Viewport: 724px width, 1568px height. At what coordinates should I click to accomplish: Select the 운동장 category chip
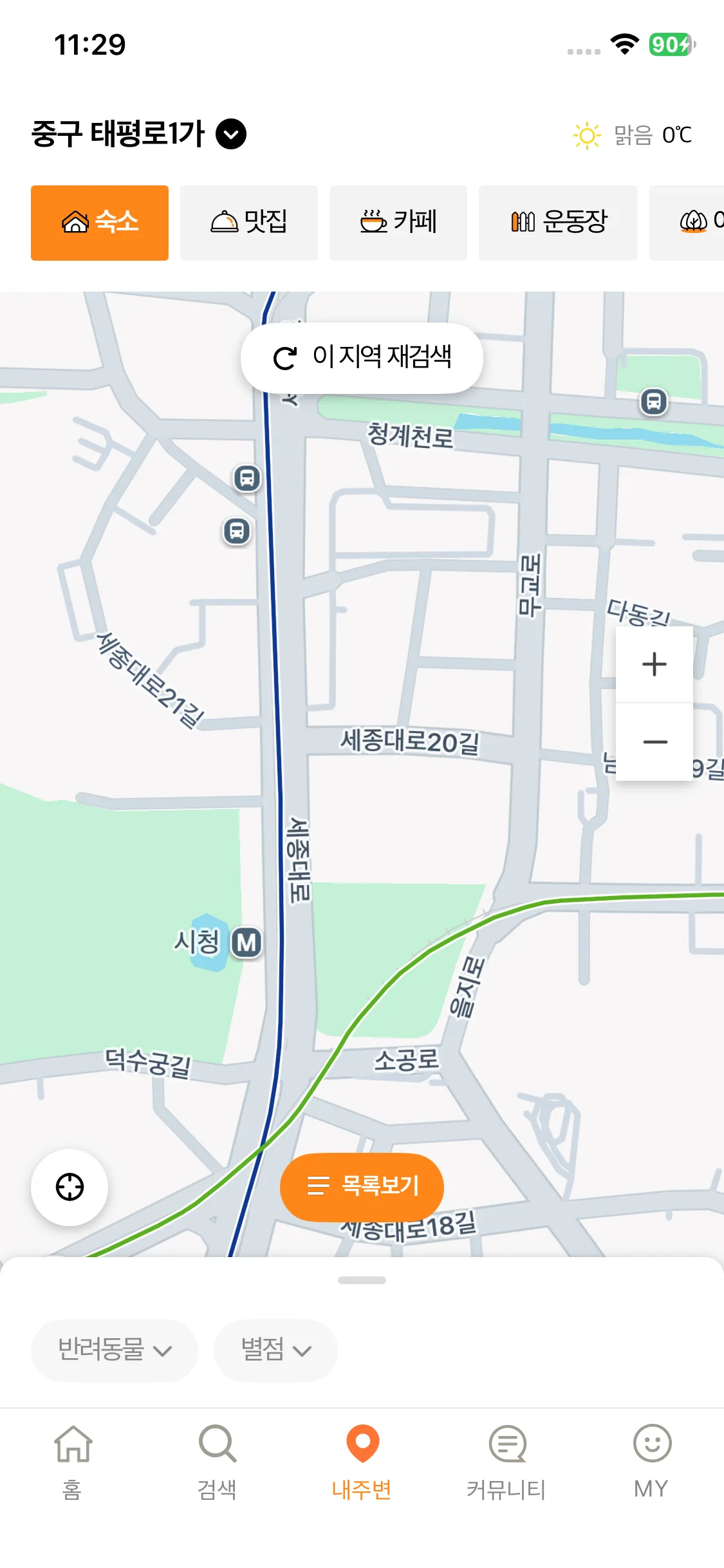coord(558,223)
